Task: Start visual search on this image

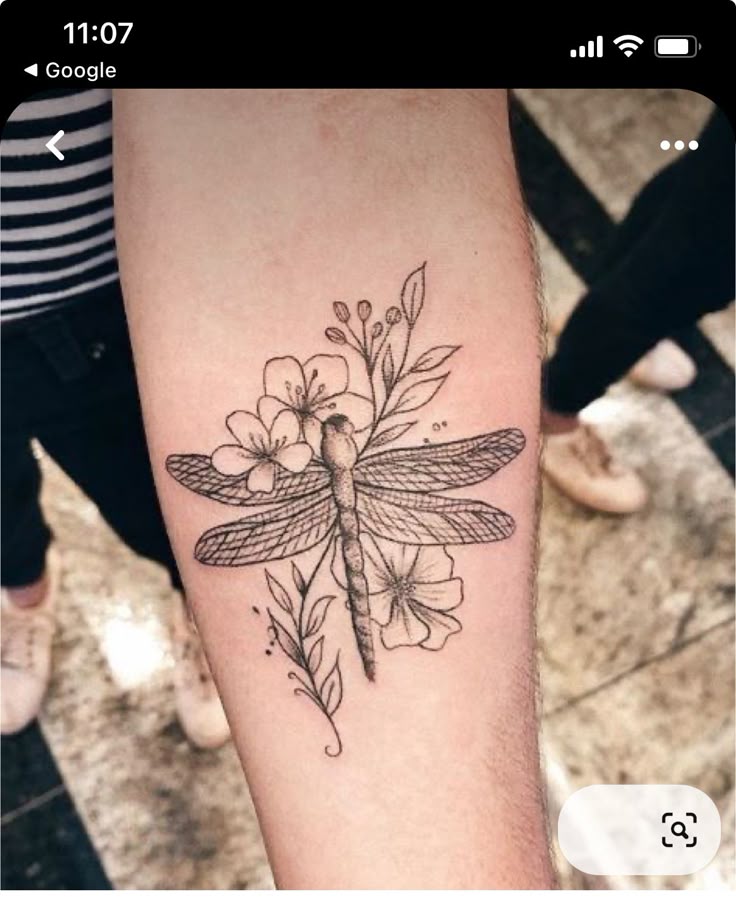Action: click(679, 829)
